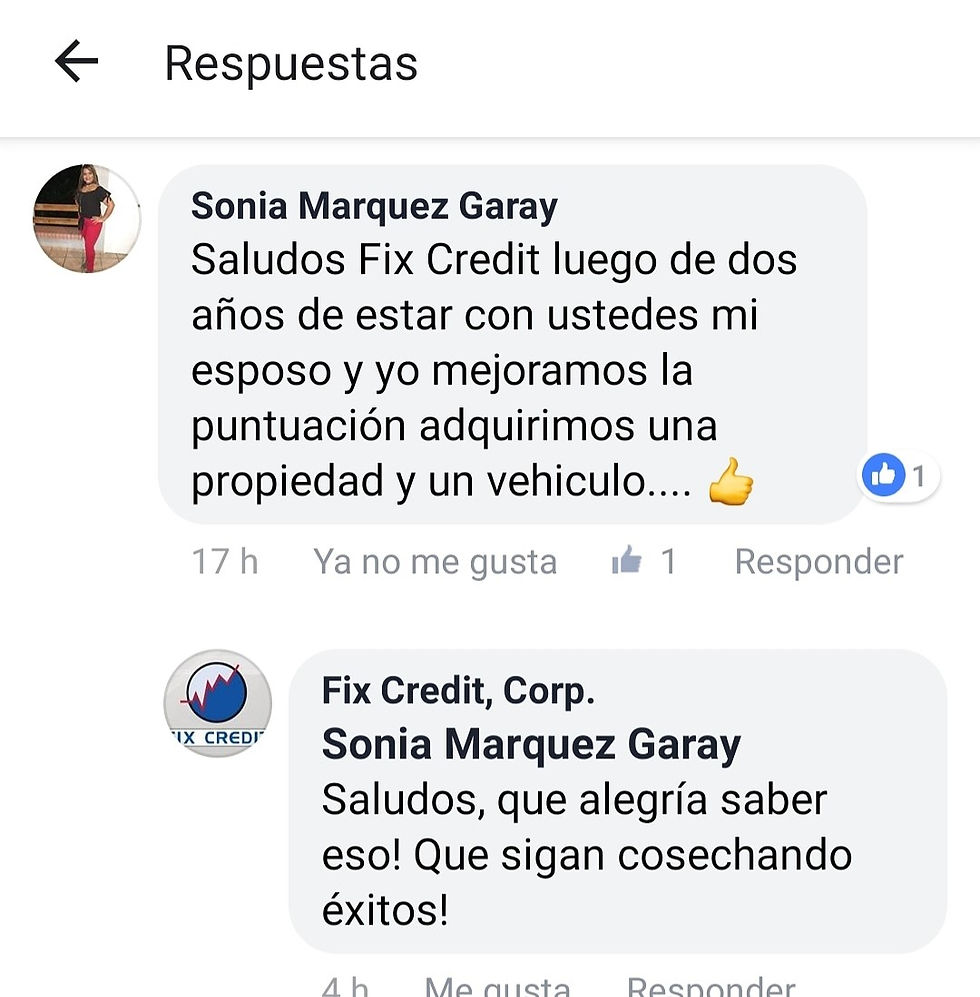Open Sonia Marquez Garay's profile picture

(x=87, y=219)
